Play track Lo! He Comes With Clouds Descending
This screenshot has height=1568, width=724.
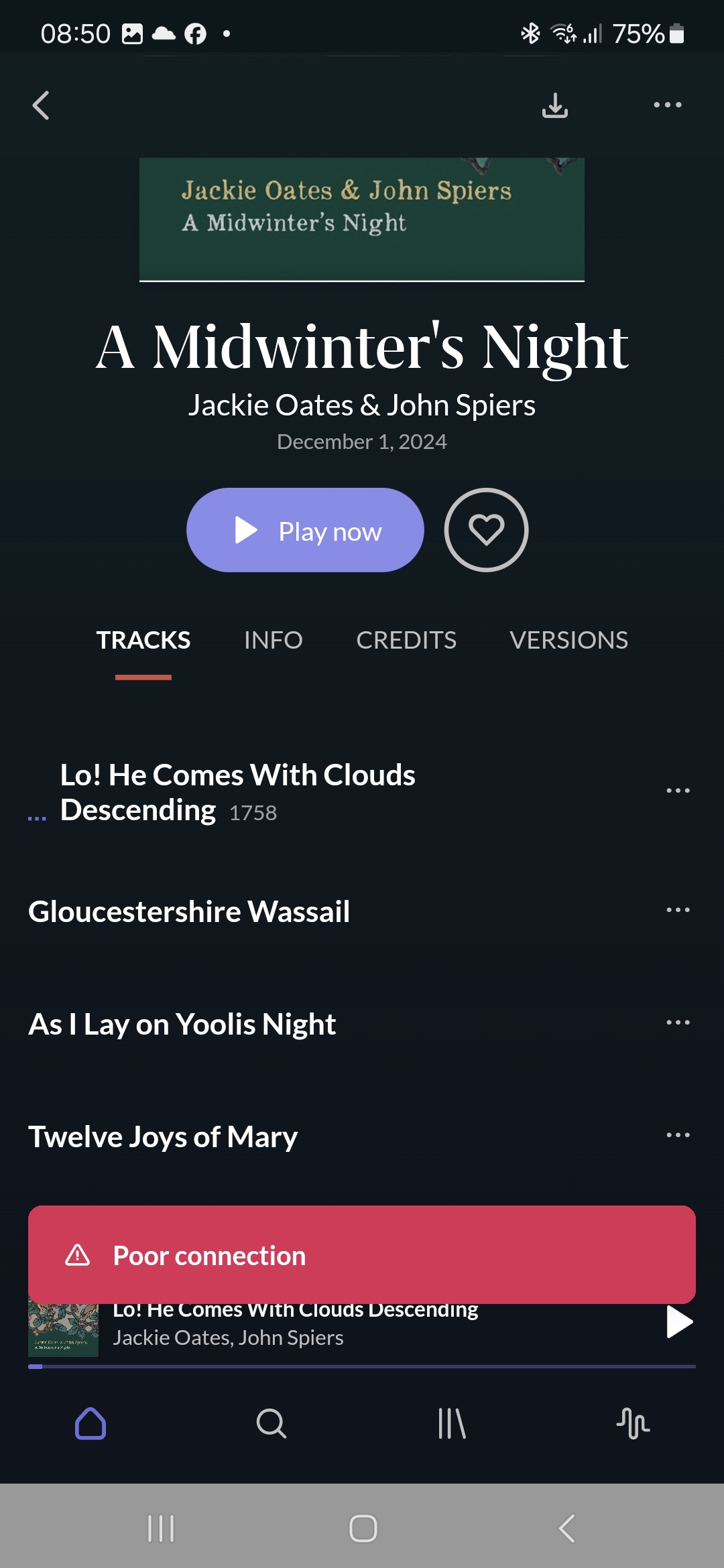coord(238,792)
